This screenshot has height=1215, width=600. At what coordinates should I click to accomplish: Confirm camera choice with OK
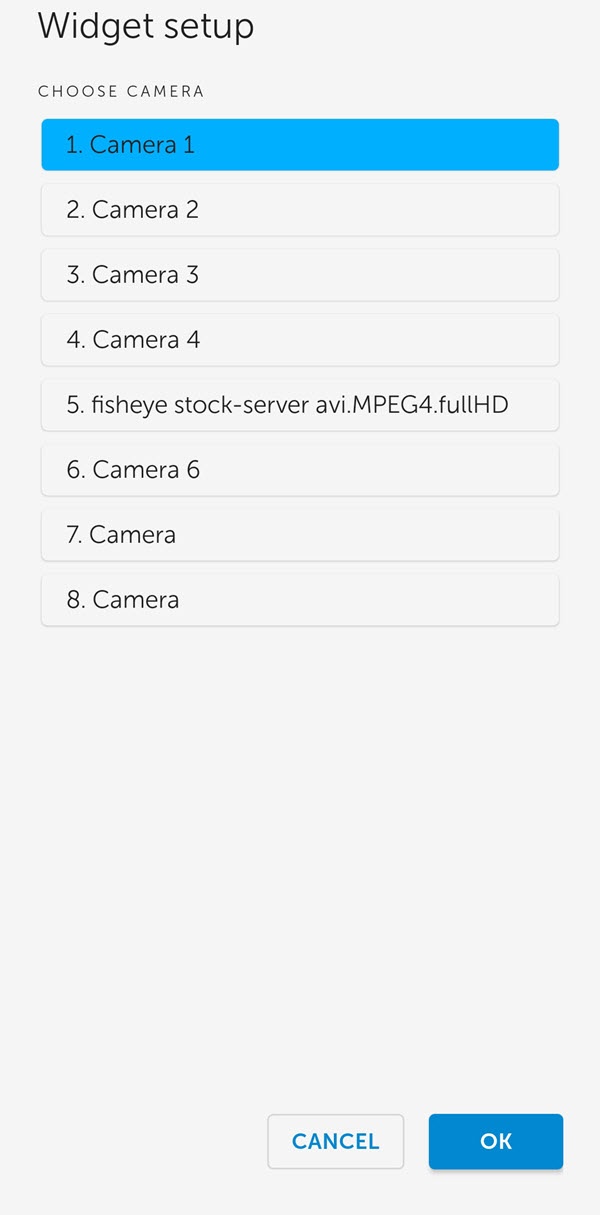496,1141
